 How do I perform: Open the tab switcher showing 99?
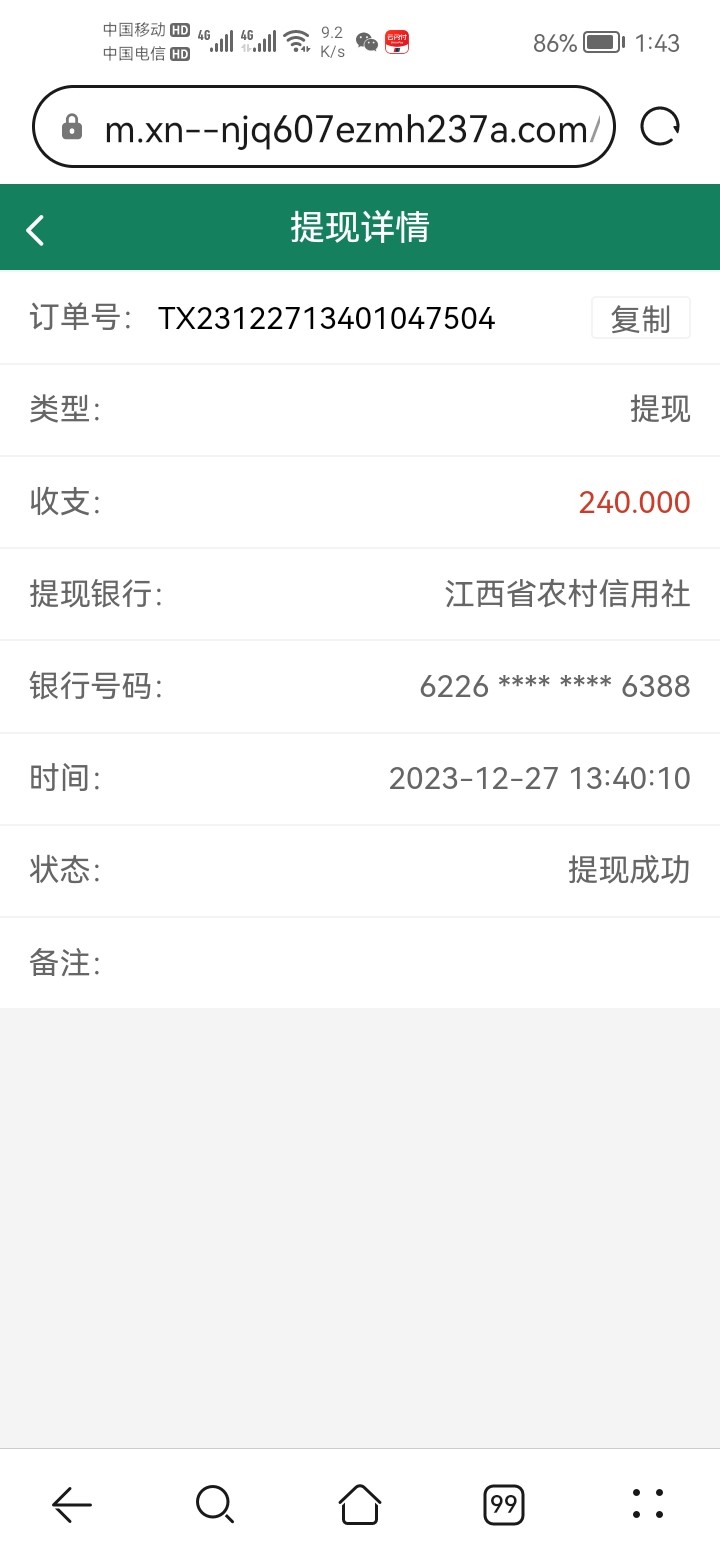tap(504, 1503)
